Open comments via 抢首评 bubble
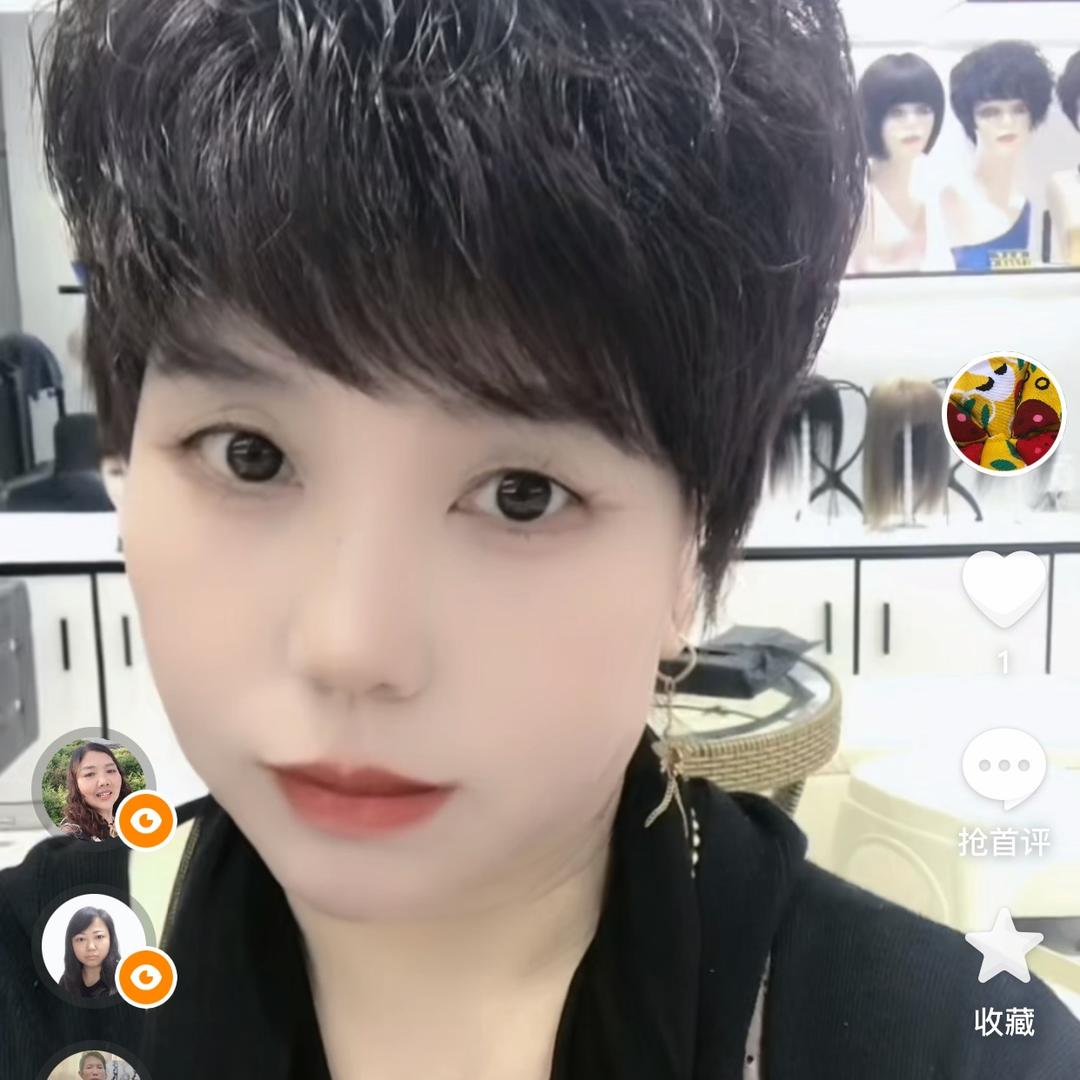Screen dimensions: 1080x1080 (1004, 768)
